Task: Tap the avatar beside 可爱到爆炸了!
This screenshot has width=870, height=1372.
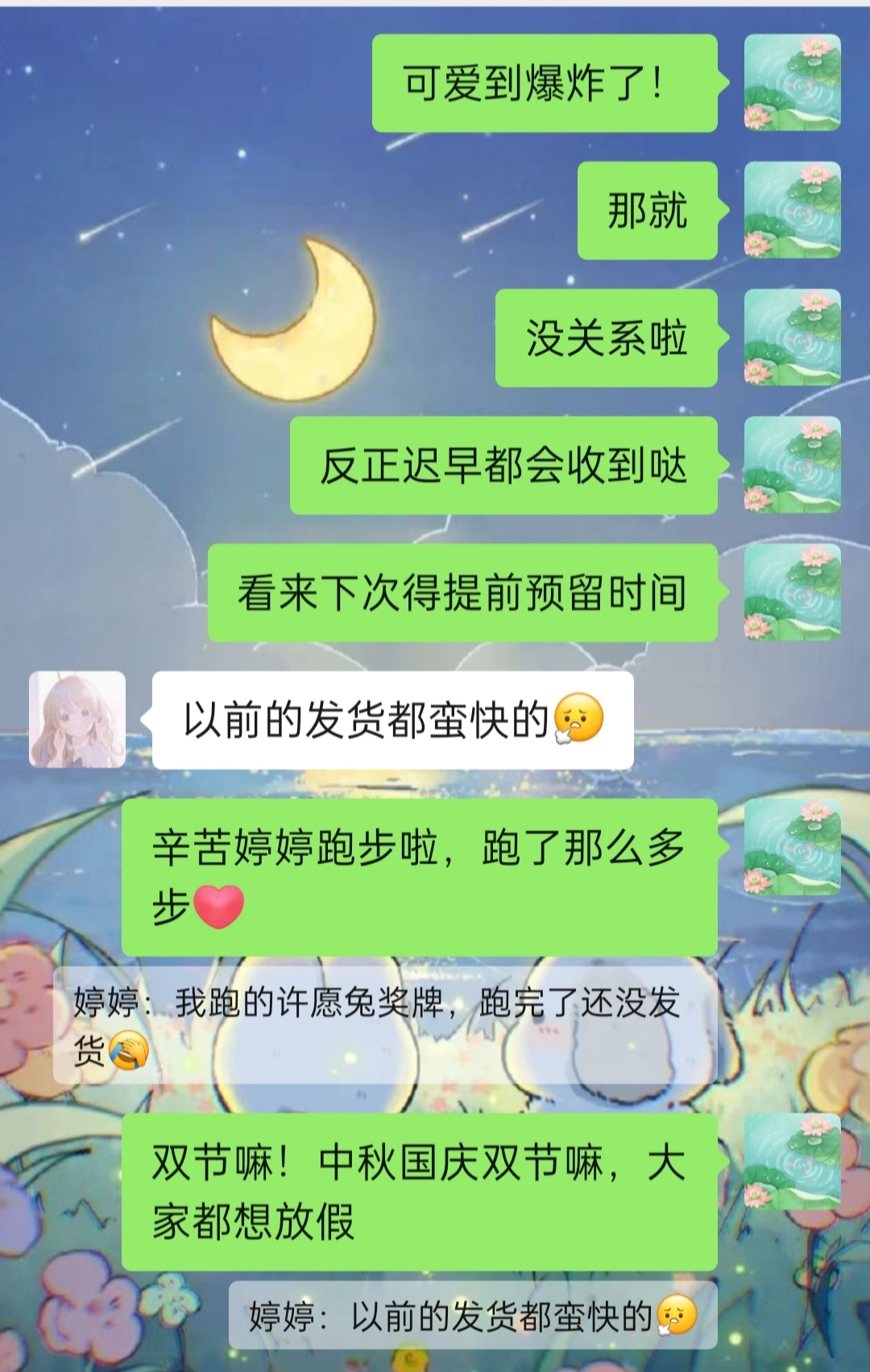Action: 792,83
